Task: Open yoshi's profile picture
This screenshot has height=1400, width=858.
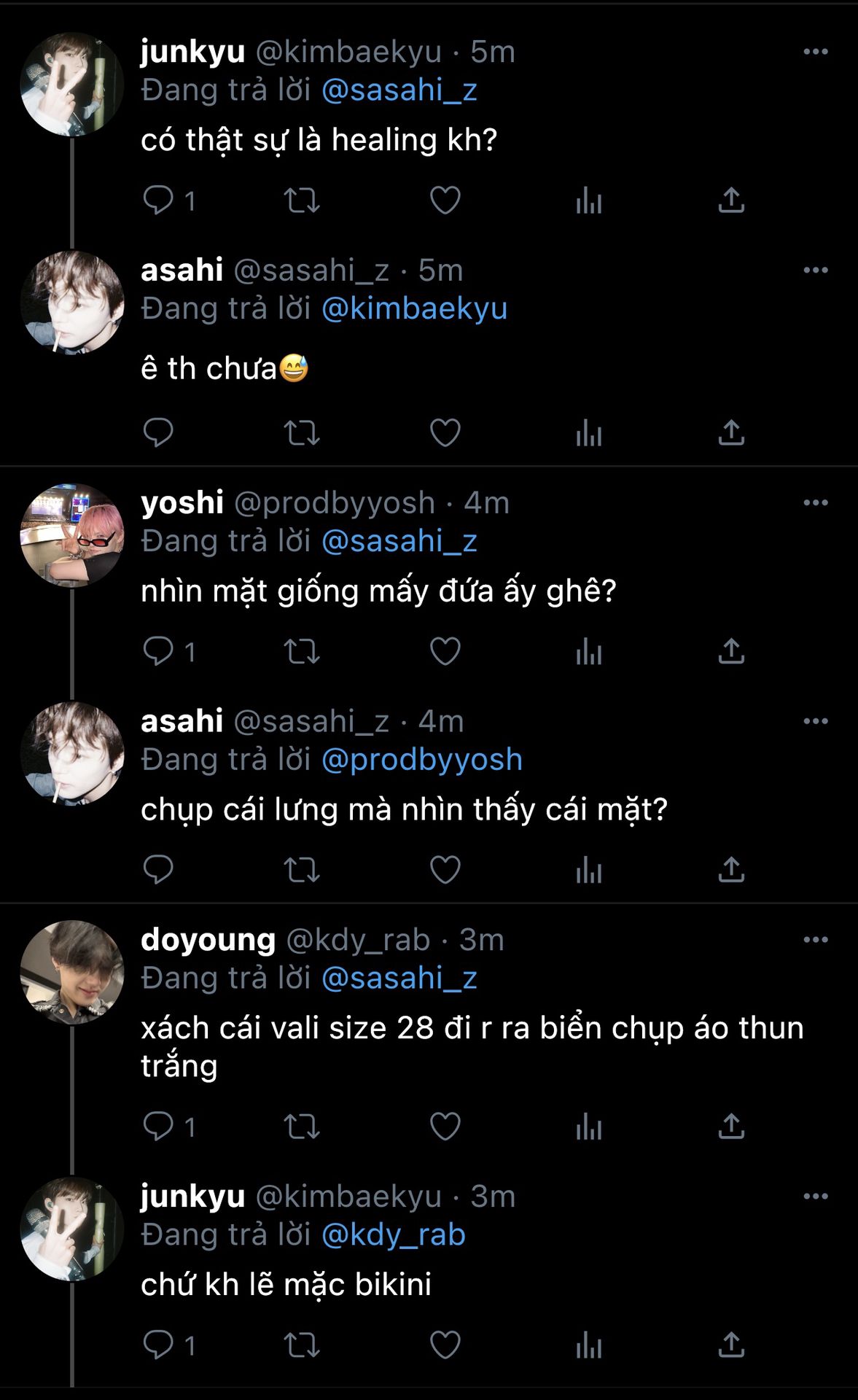Action: click(x=71, y=535)
